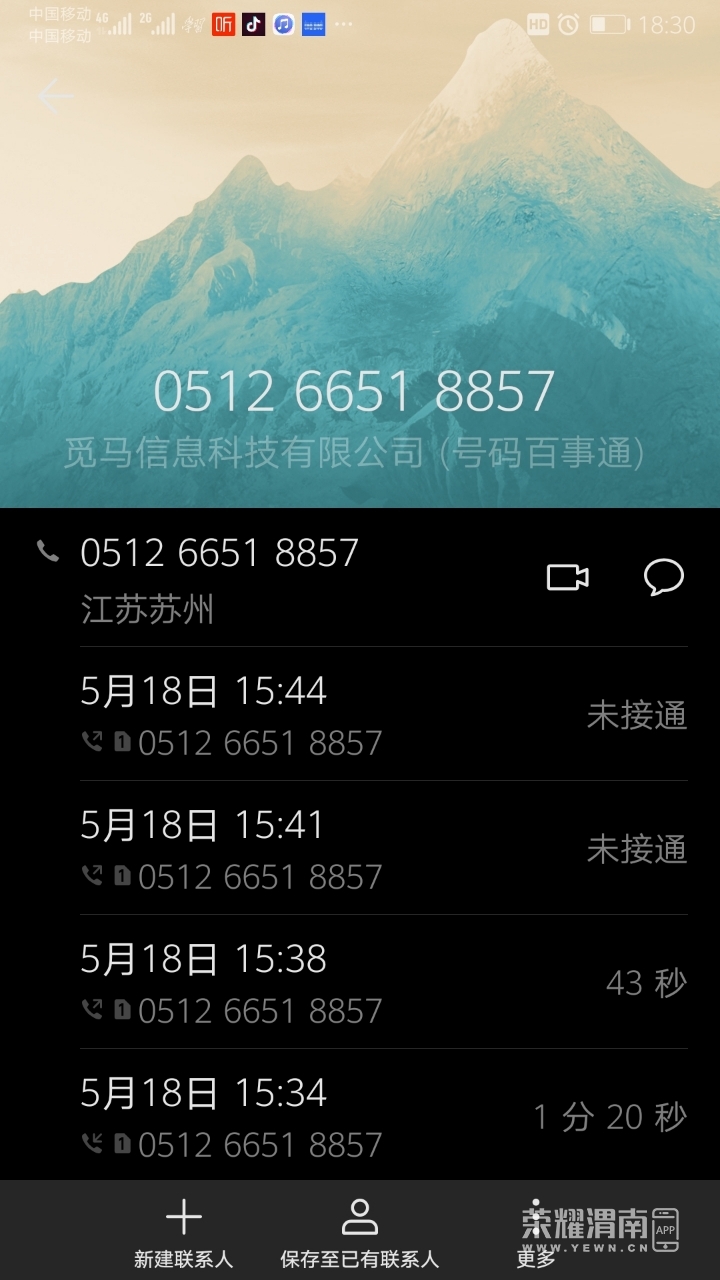Call 0512 6651 8857 from Jiangsu Suzhou row
Viewport: 720px width, 1280px height.
click(x=220, y=578)
